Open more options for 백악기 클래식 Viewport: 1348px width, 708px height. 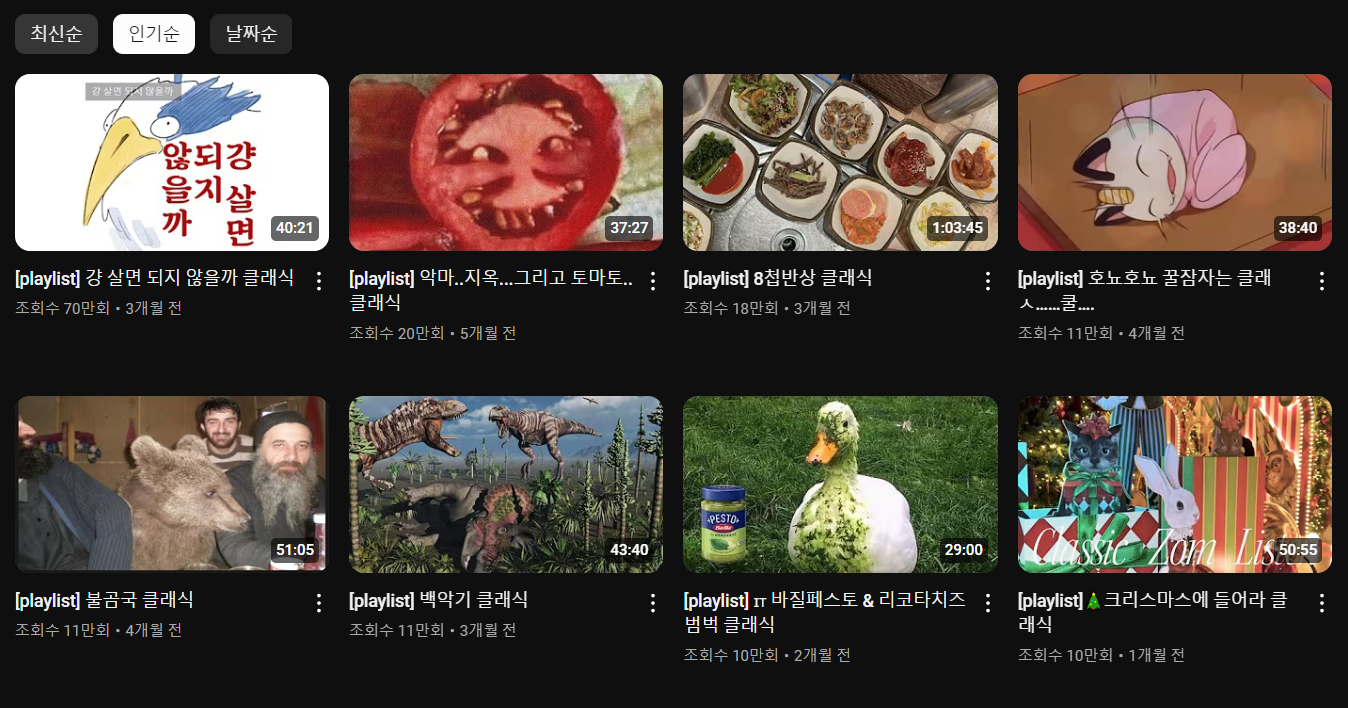pyautogui.click(x=653, y=603)
